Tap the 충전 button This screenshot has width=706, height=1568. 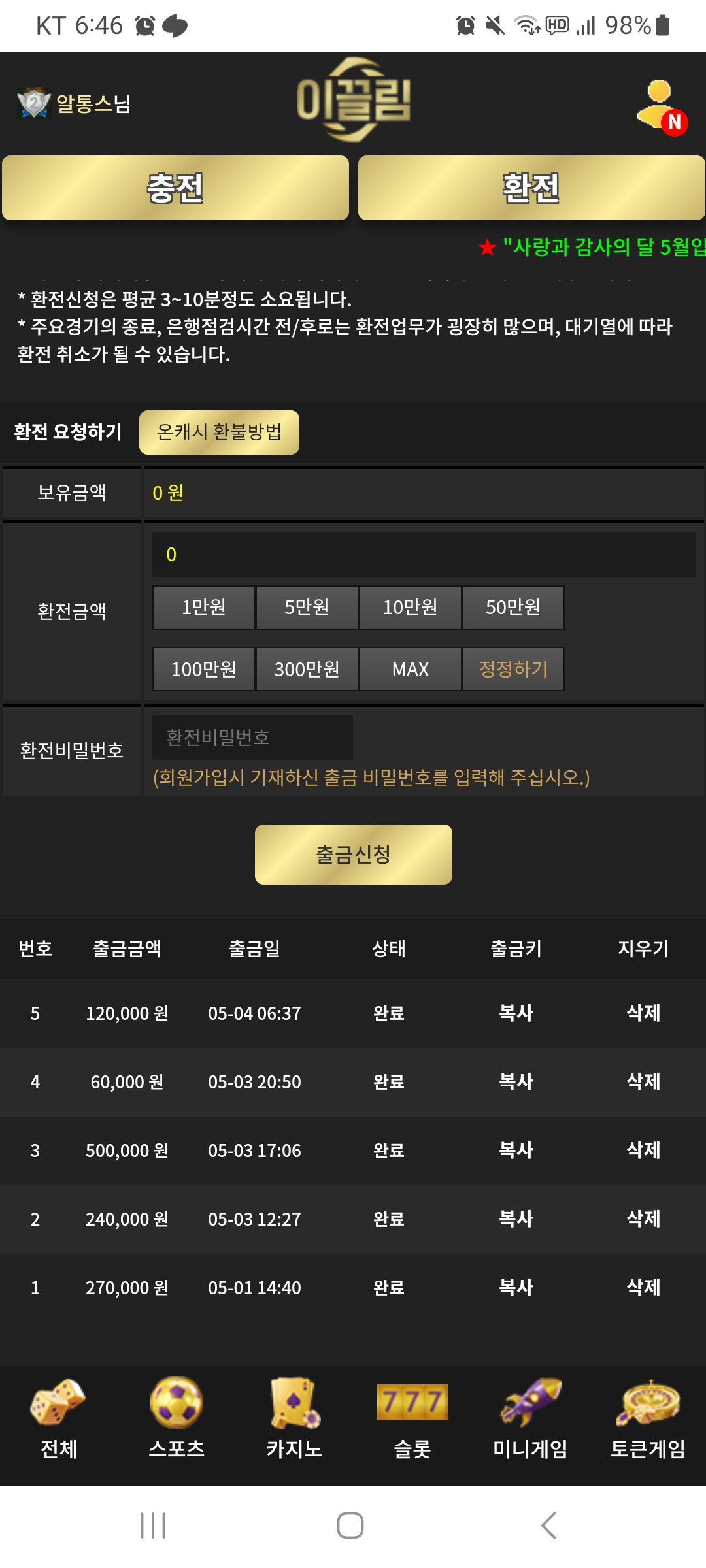(175, 188)
